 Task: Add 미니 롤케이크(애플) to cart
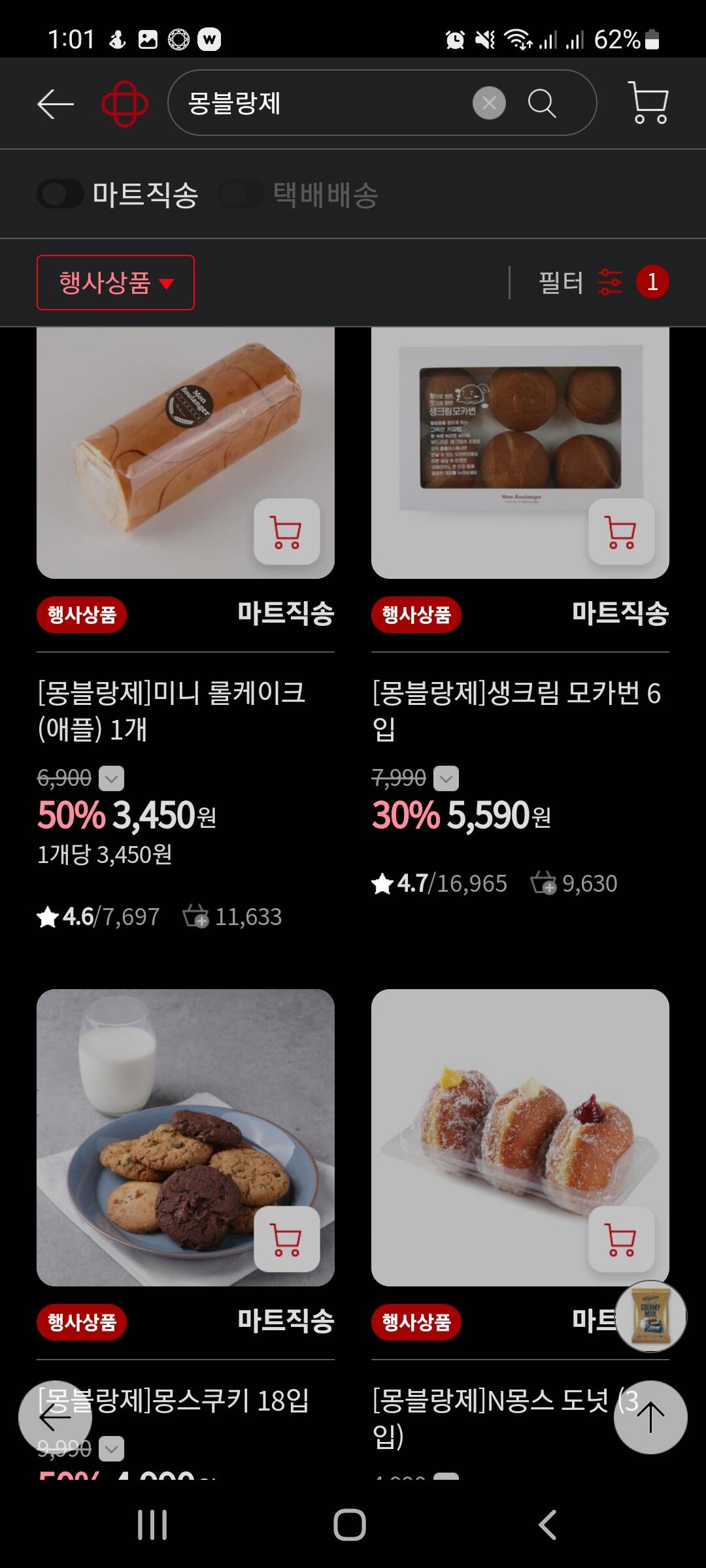[286, 532]
